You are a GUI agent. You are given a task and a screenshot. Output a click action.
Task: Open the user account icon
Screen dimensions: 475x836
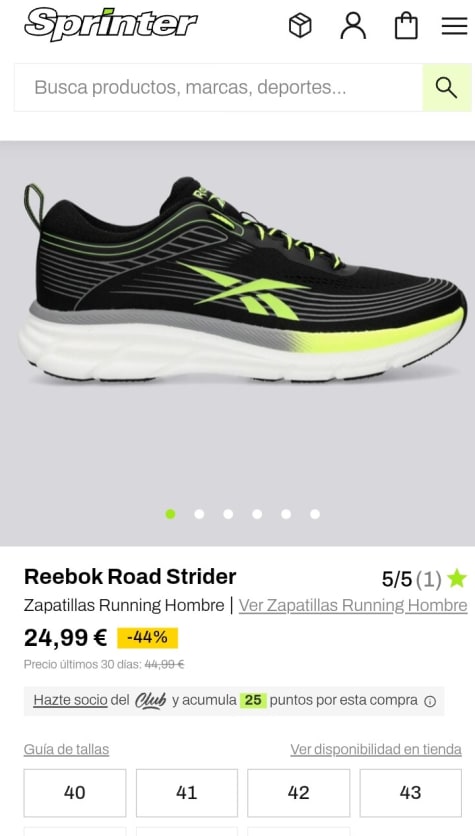[353, 25]
